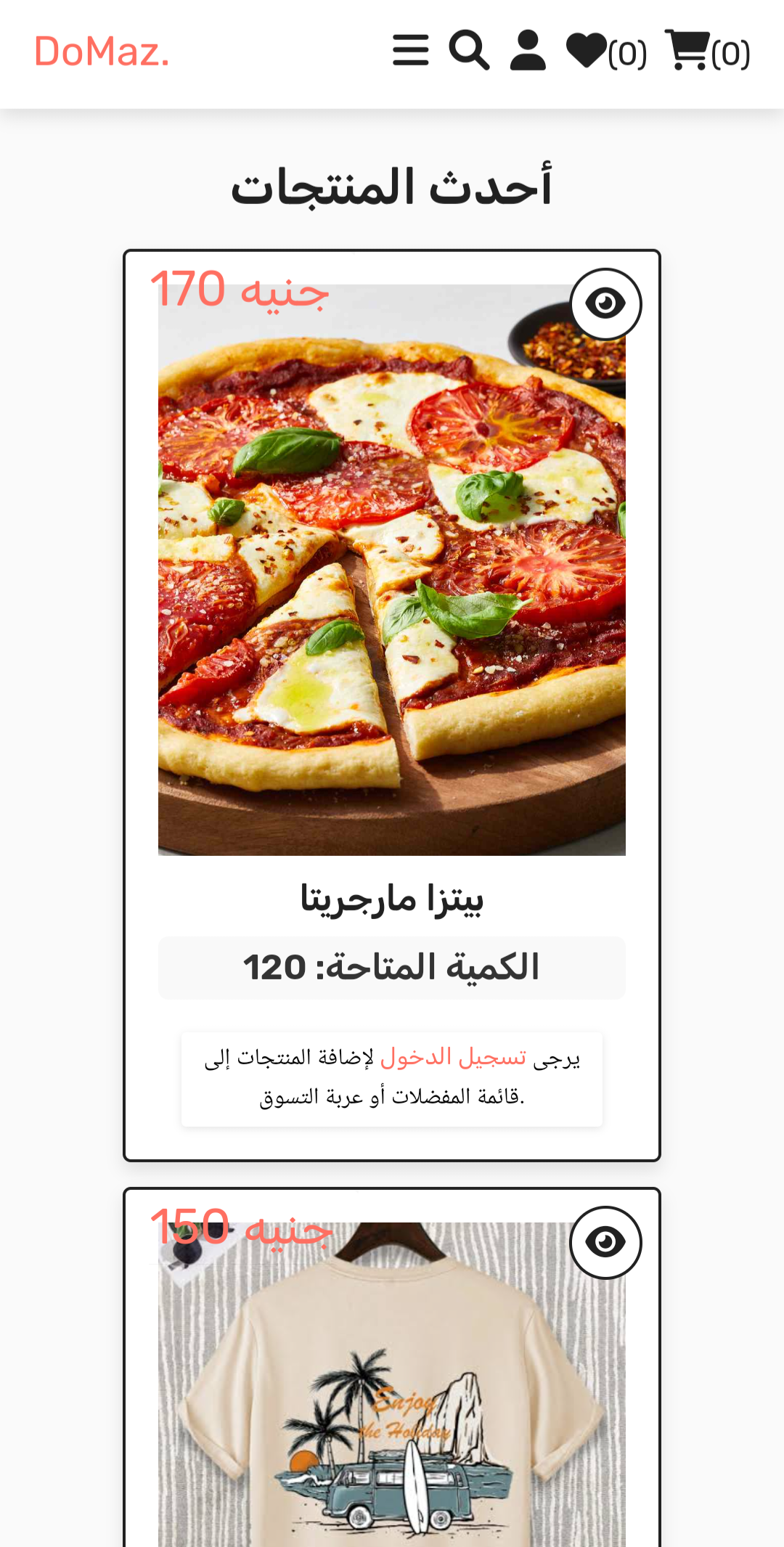The height and width of the screenshot is (1547, 784).
Task: Go to DoMaz home via logo link
Action: coord(102,52)
